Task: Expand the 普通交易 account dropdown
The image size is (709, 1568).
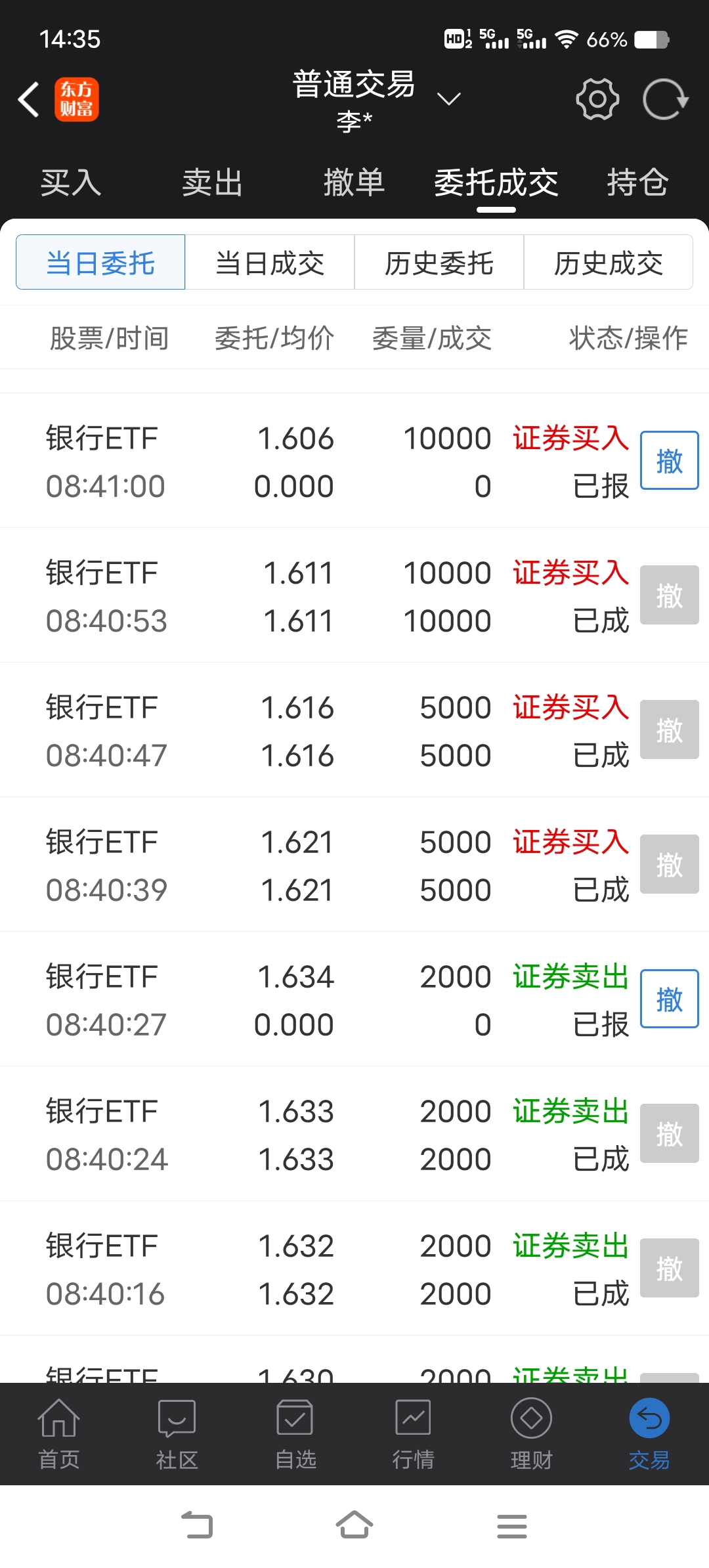Action: click(x=449, y=99)
